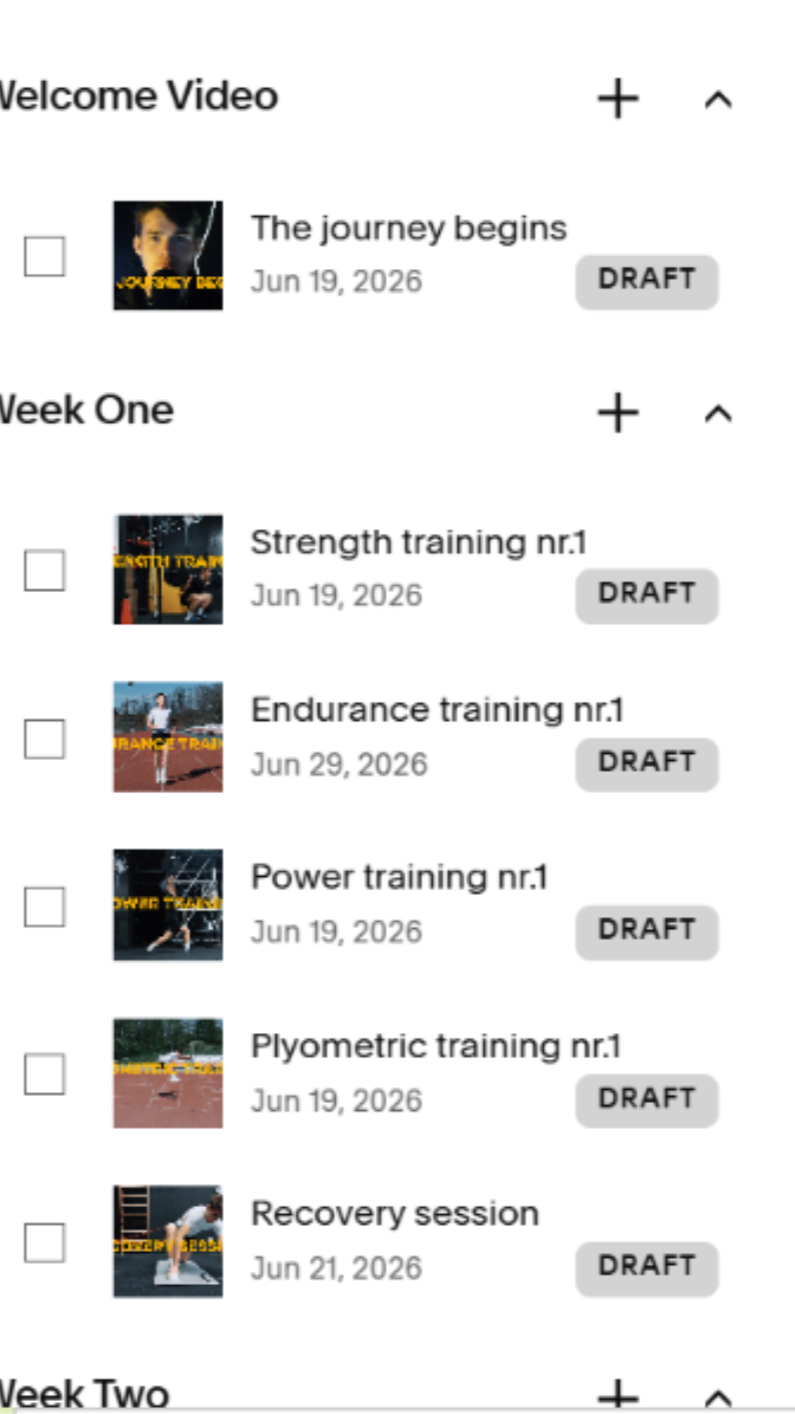Open Strength training nr.1 lesson
The image size is (795, 1414).
[418, 542]
